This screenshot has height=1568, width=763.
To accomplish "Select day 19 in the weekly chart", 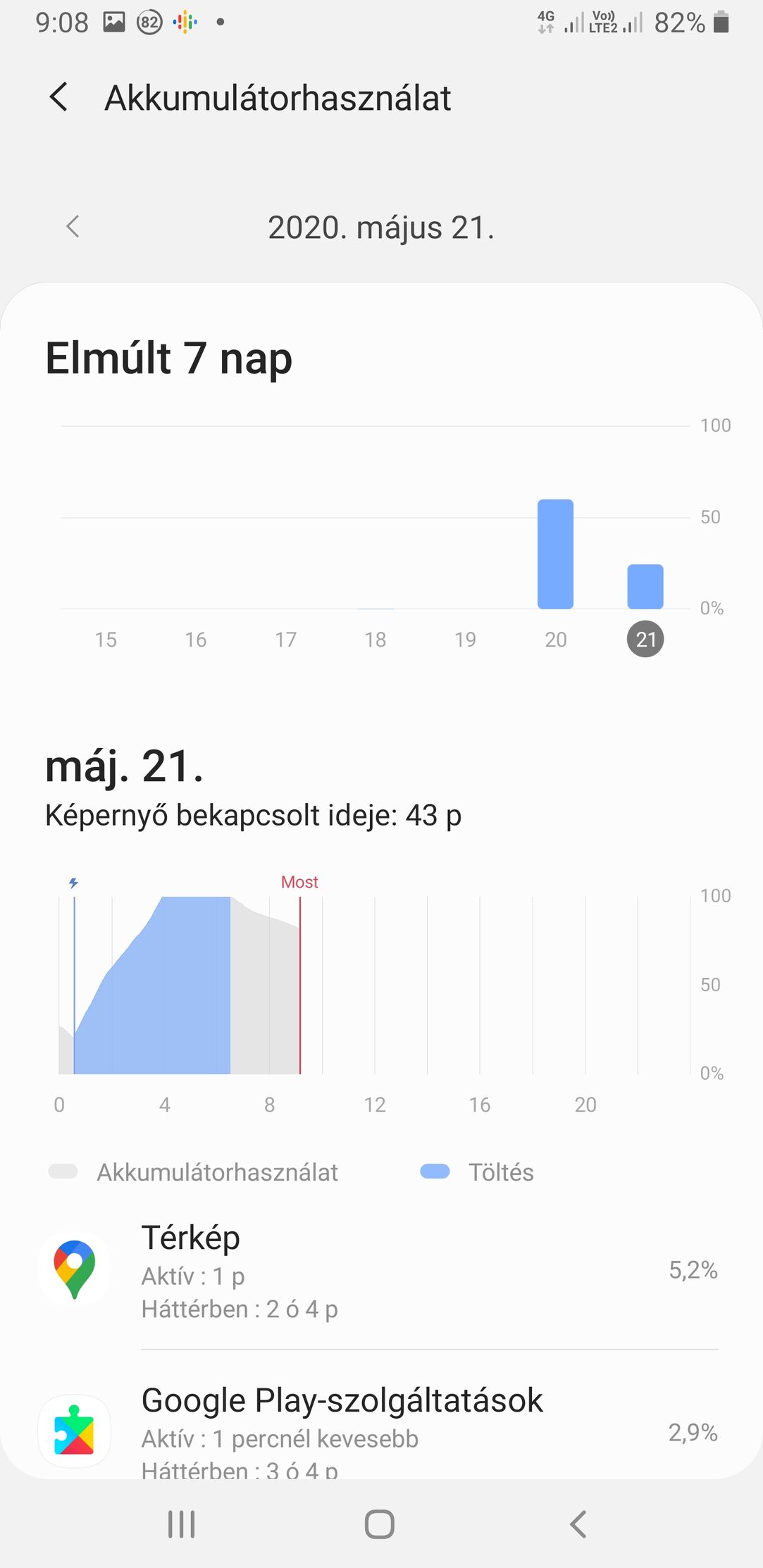I will [465, 639].
